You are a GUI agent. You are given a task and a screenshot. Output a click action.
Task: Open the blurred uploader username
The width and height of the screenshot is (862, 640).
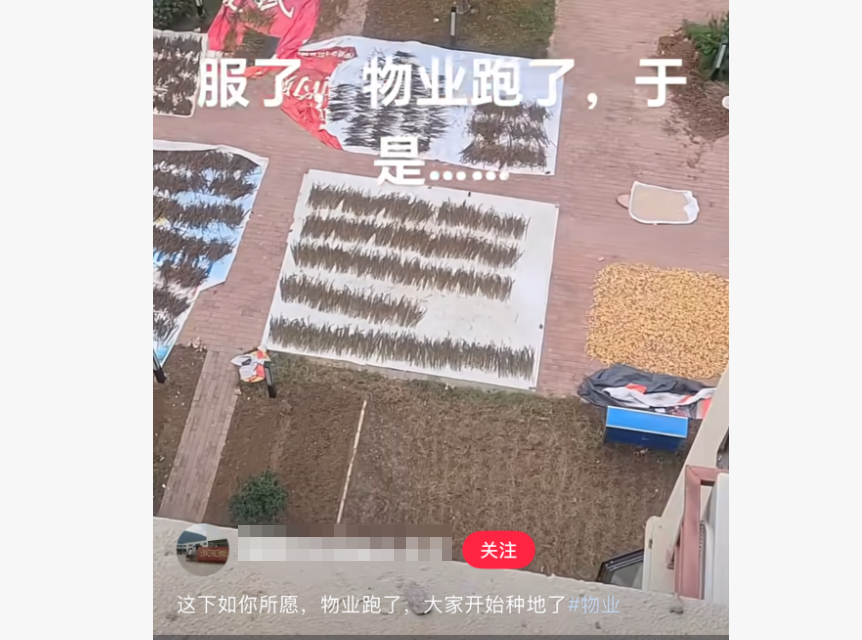pyautogui.click(x=344, y=549)
